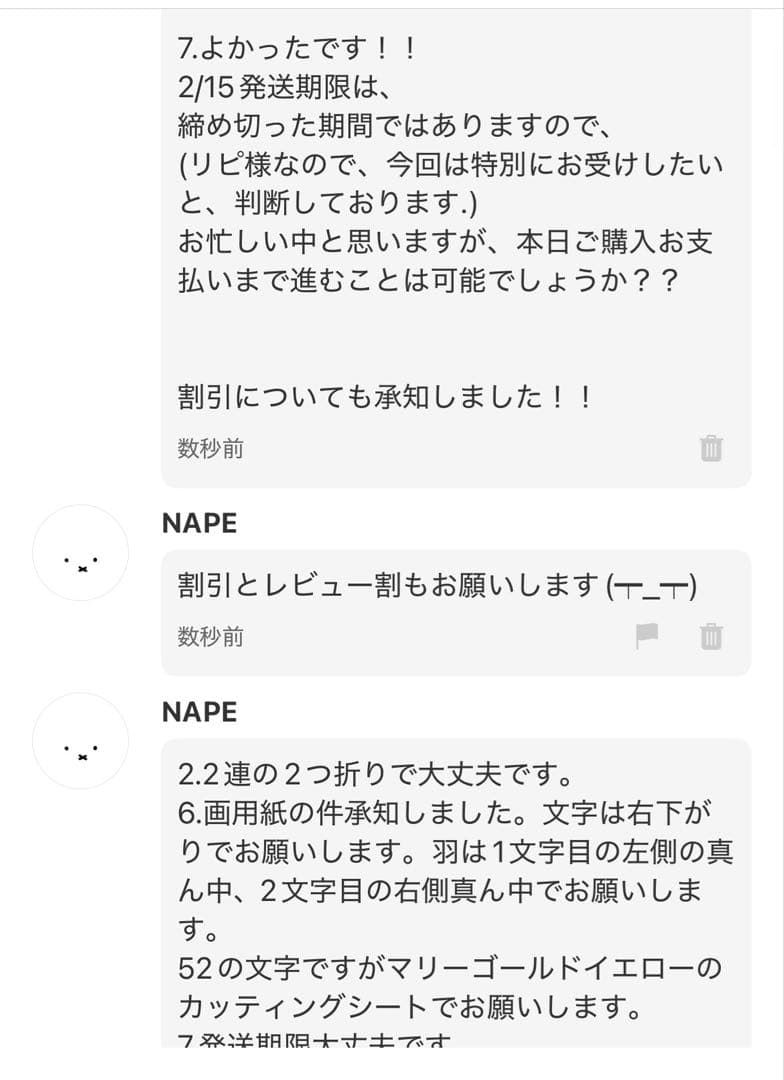Click the flag icon on NAPE's discount message
Screen dimensions: 784x1080
click(649, 636)
